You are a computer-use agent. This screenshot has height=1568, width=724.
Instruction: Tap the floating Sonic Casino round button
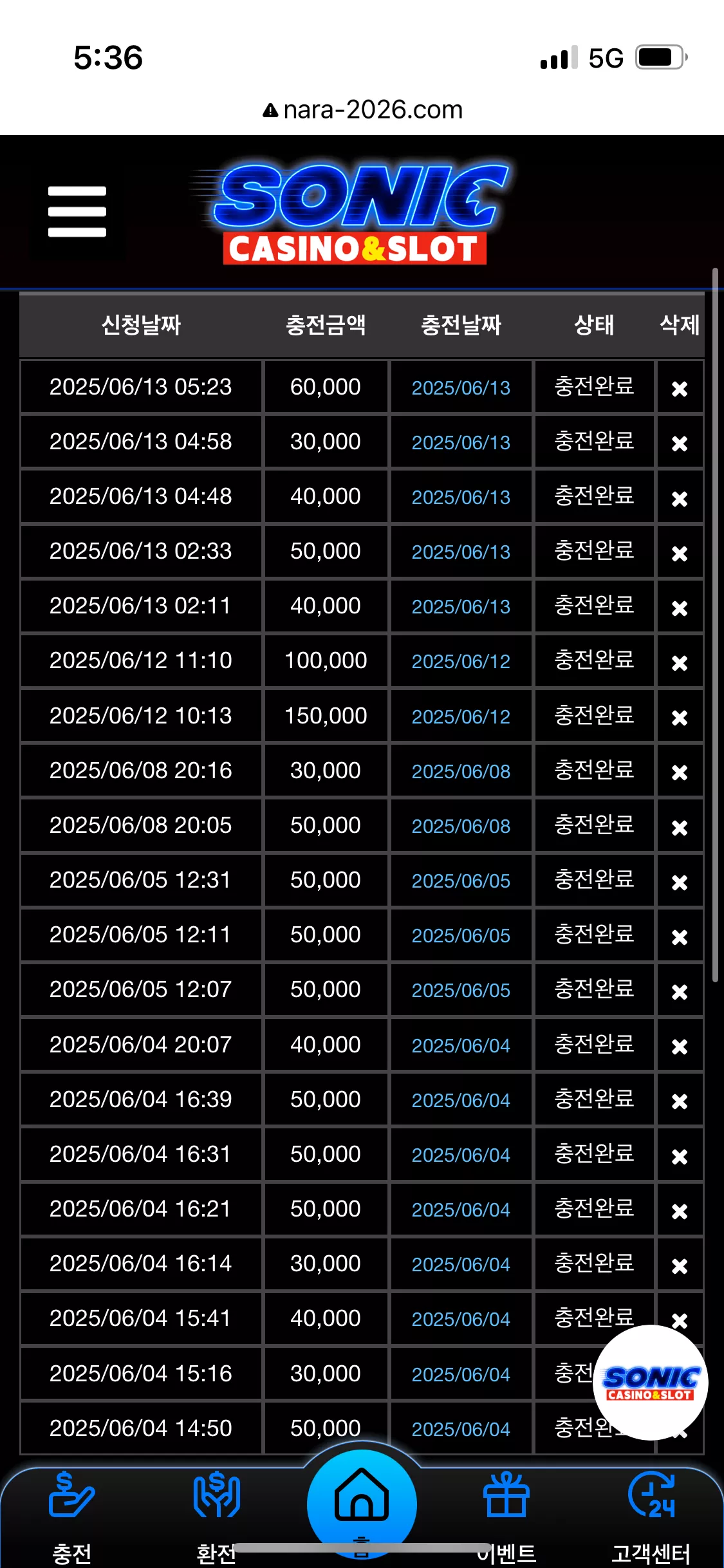tap(651, 1382)
